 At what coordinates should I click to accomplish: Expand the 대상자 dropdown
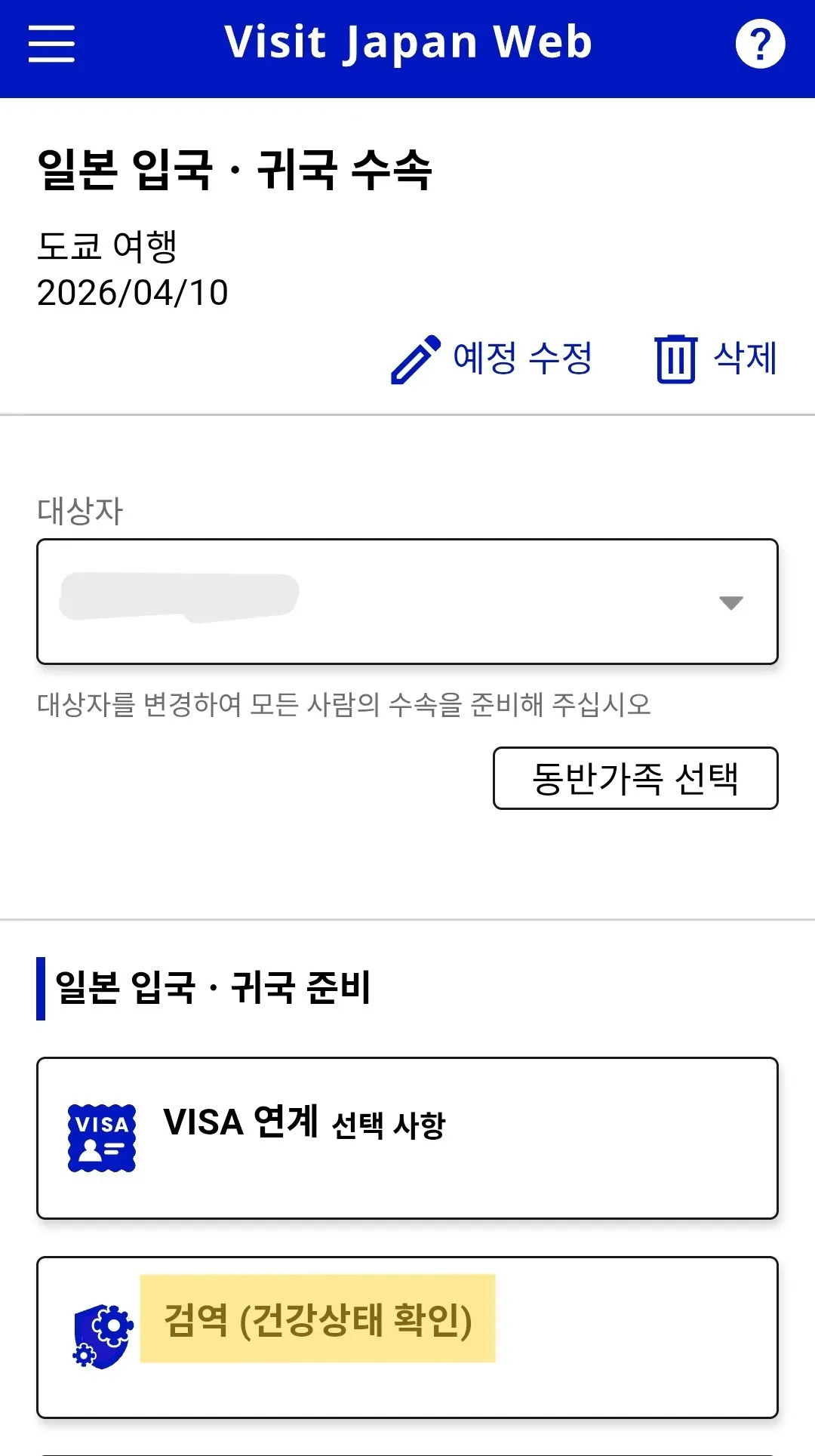click(407, 602)
